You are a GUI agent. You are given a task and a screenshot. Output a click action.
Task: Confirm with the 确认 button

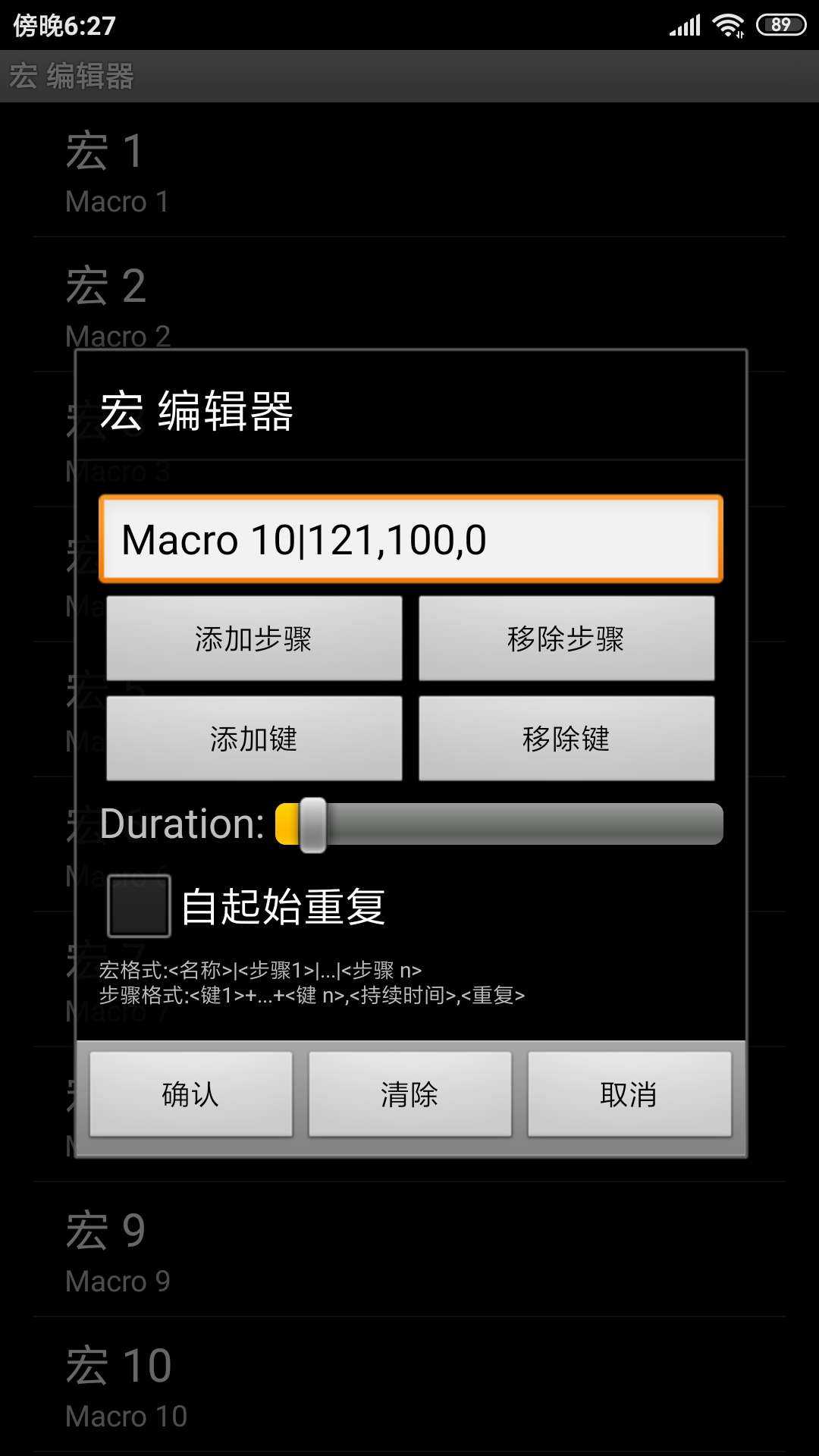coord(191,1094)
